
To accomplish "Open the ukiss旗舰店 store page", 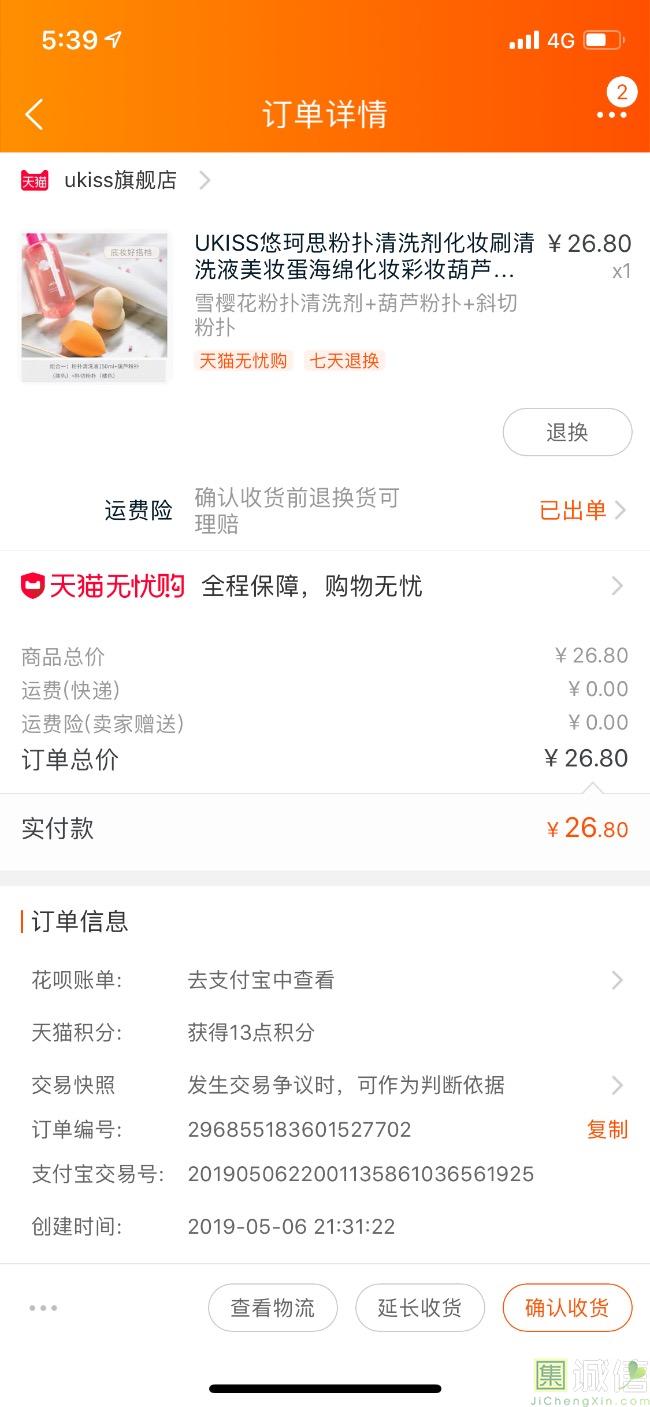I will (120, 180).
